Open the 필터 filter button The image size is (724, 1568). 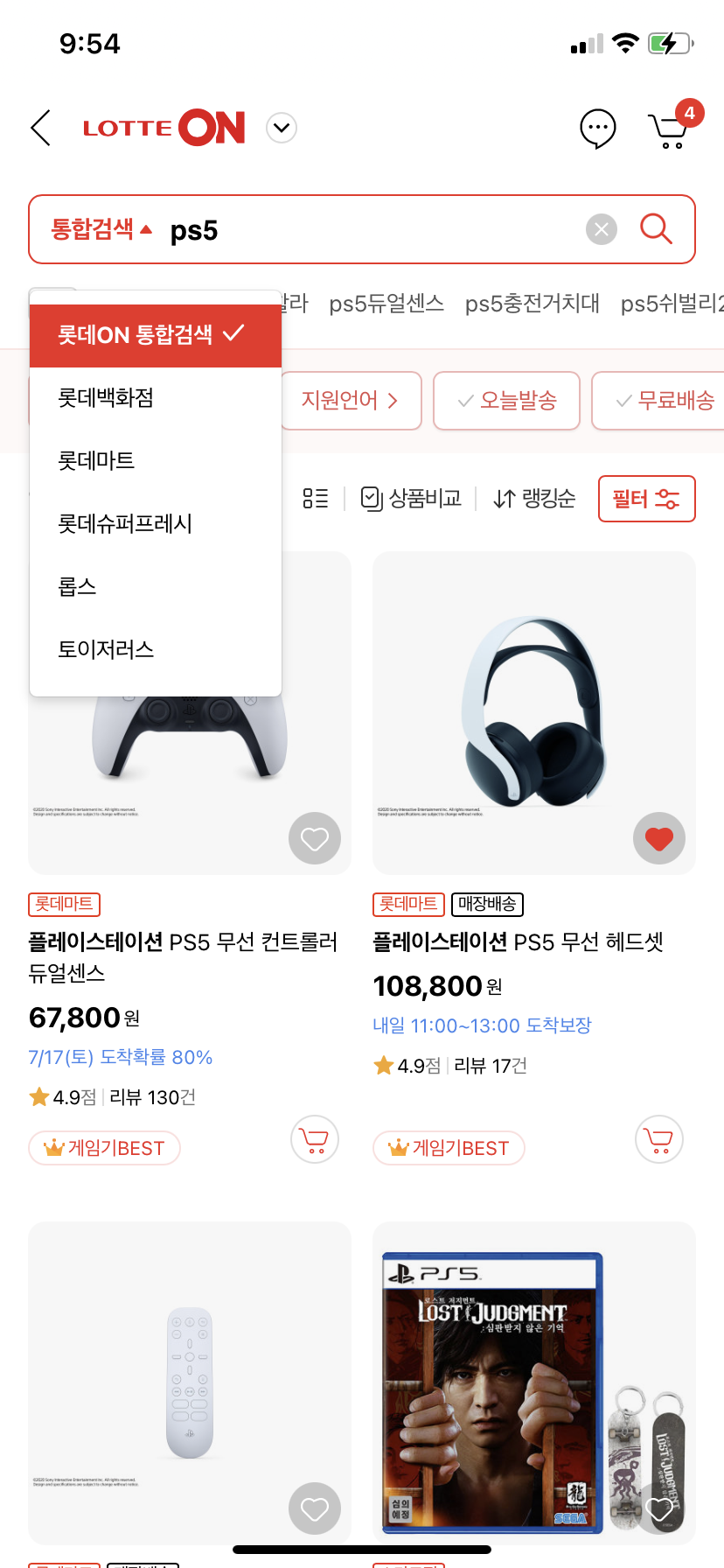[x=646, y=499]
